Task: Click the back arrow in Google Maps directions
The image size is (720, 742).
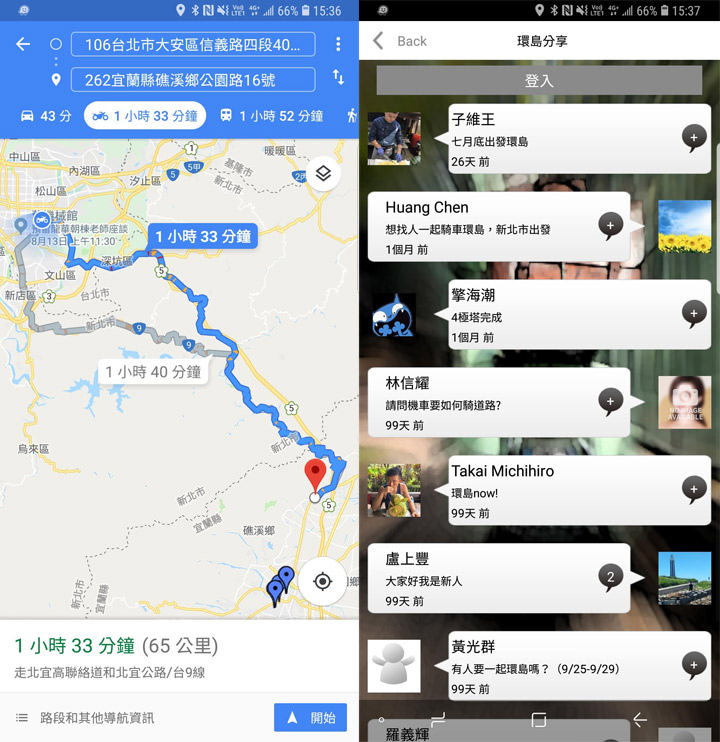Action: click(x=22, y=44)
